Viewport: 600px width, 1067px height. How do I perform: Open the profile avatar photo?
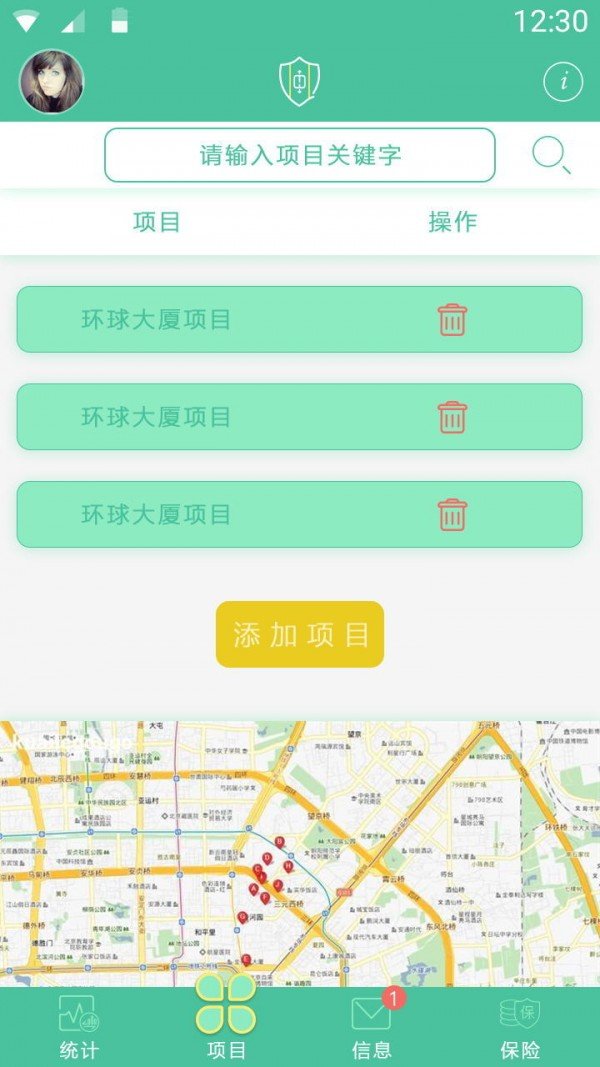pos(51,82)
